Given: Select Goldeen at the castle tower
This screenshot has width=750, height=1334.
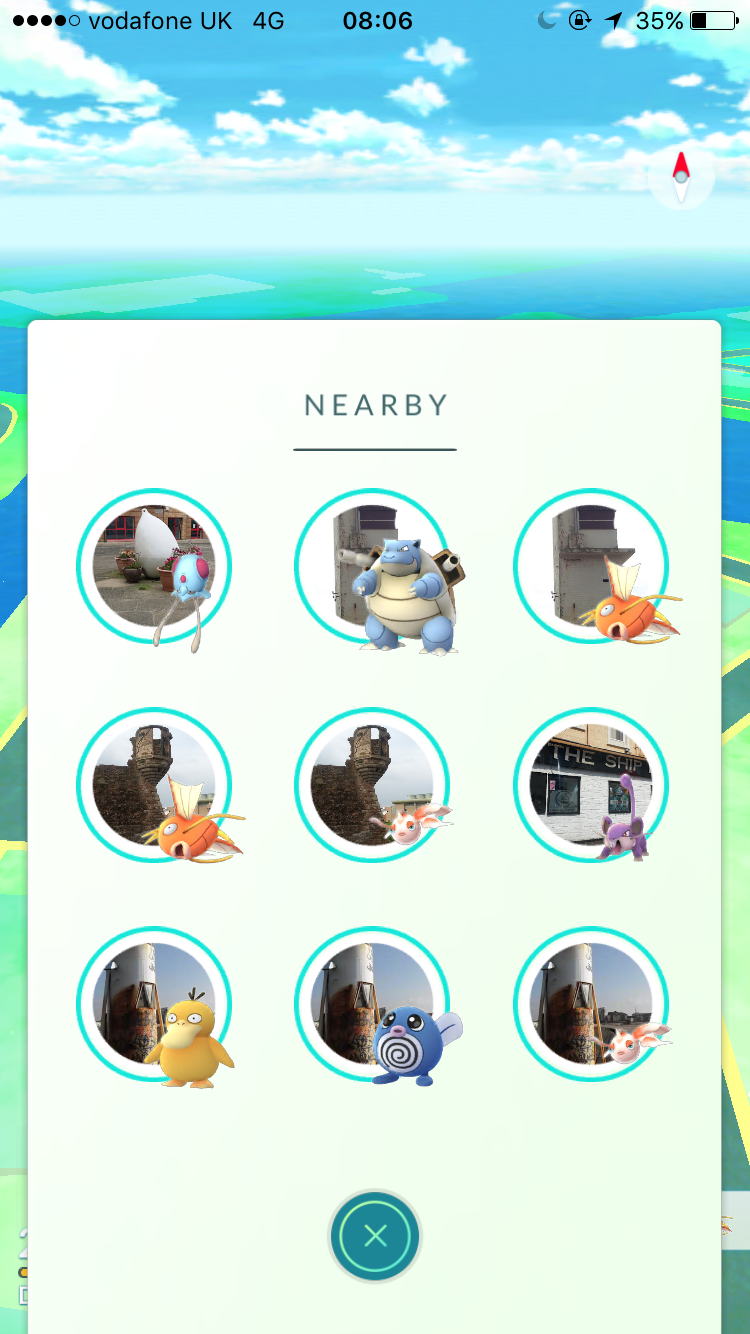Looking at the screenshot, I should tap(373, 786).
